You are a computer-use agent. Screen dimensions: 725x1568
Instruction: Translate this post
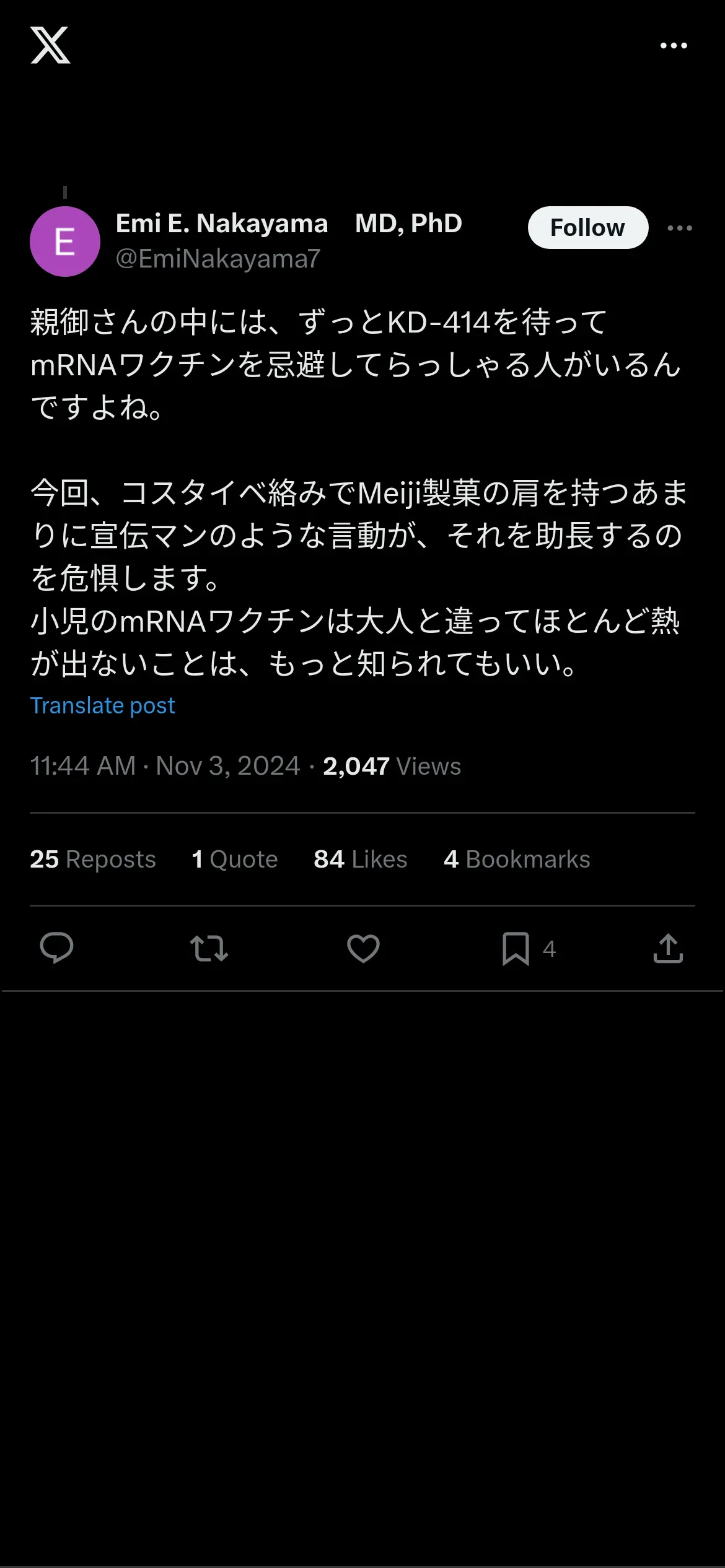[x=103, y=705]
